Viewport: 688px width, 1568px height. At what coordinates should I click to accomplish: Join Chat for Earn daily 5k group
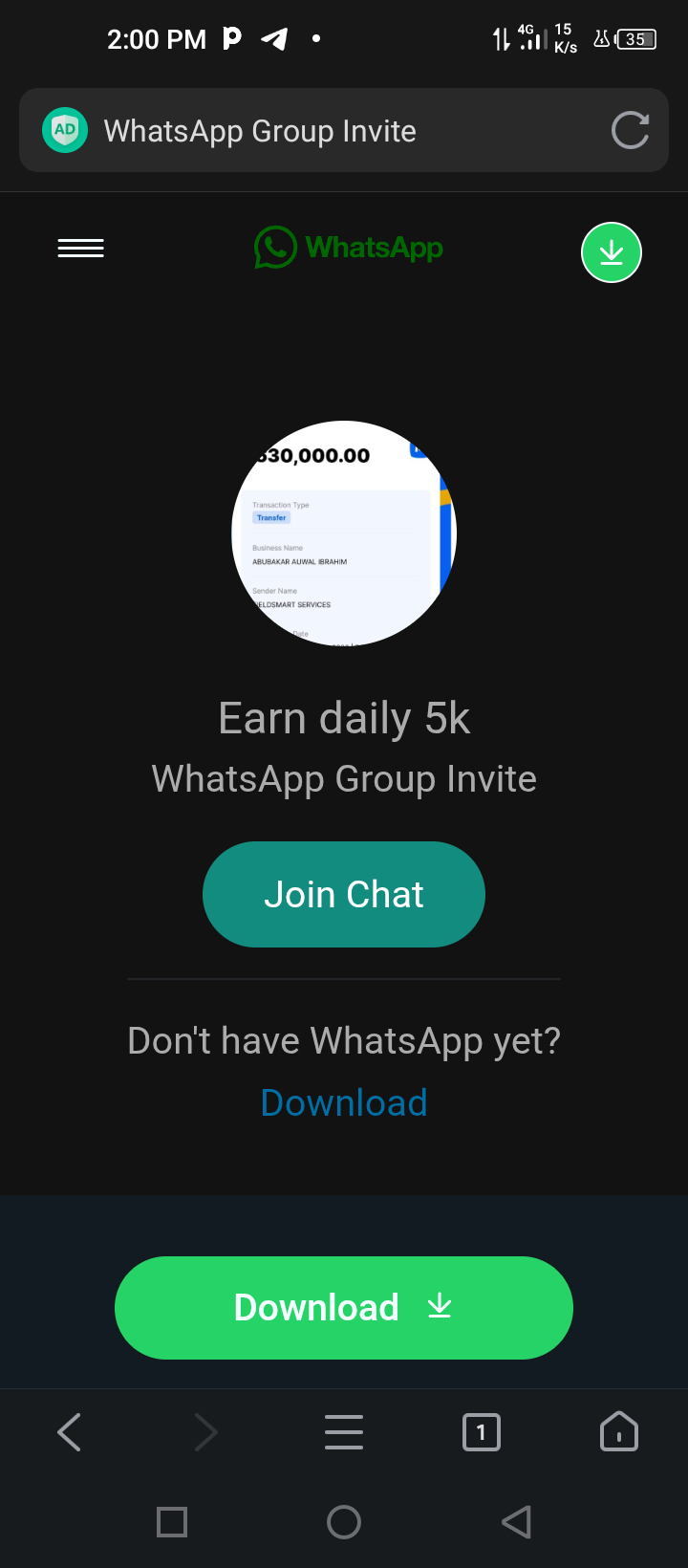pyautogui.click(x=344, y=894)
